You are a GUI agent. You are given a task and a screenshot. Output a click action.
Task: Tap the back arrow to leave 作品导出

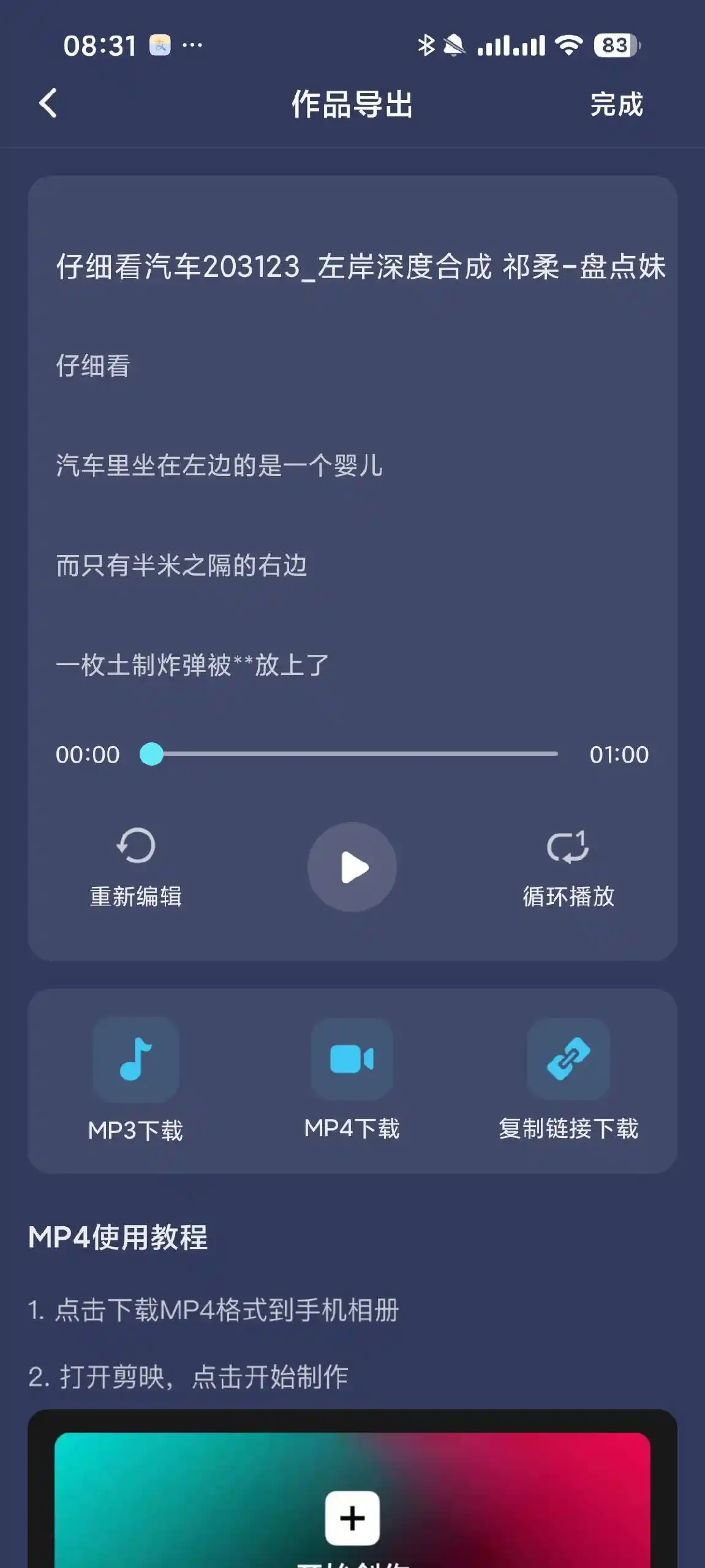click(x=49, y=104)
